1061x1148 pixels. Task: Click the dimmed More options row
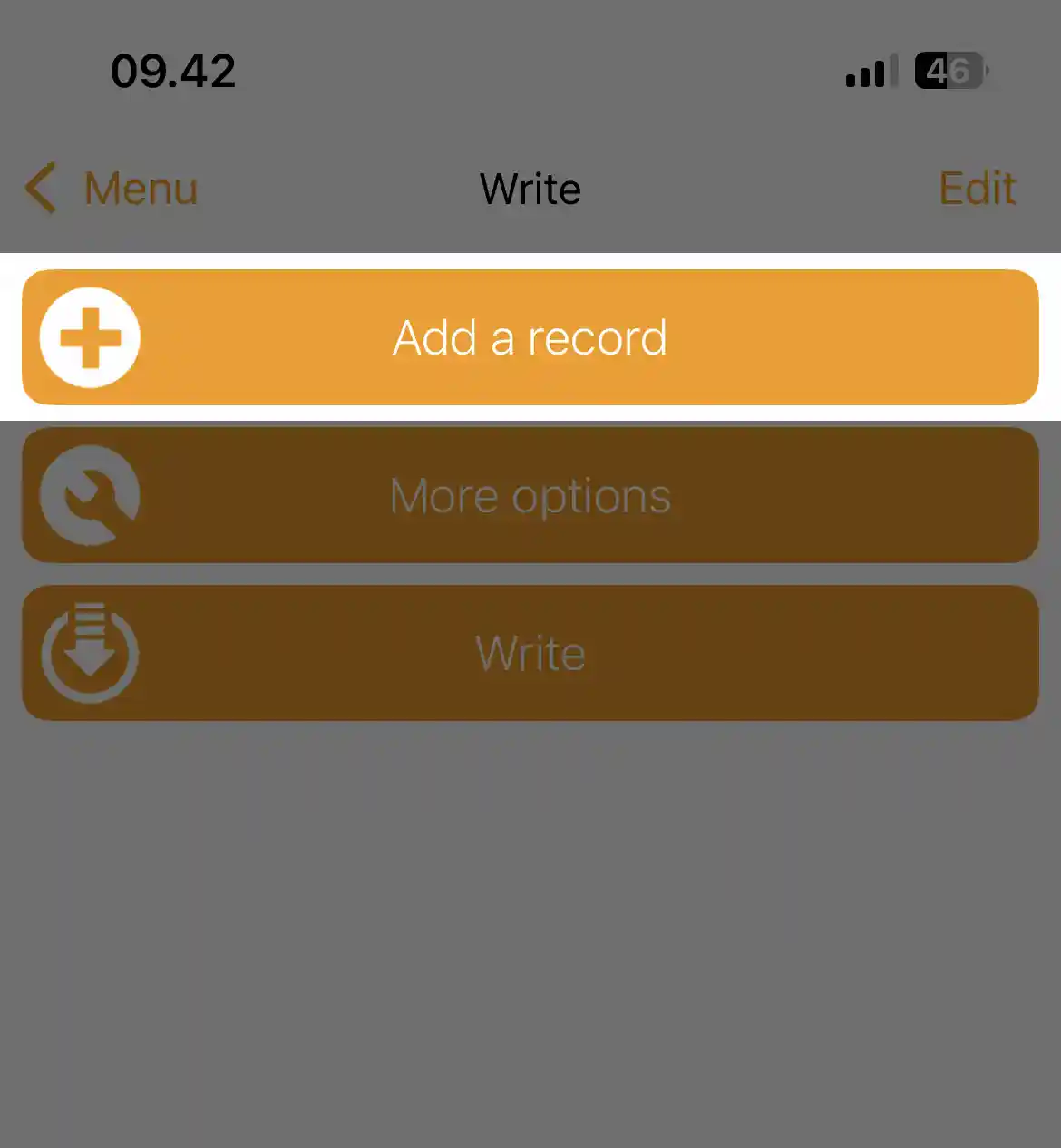pyautogui.click(x=530, y=494)
